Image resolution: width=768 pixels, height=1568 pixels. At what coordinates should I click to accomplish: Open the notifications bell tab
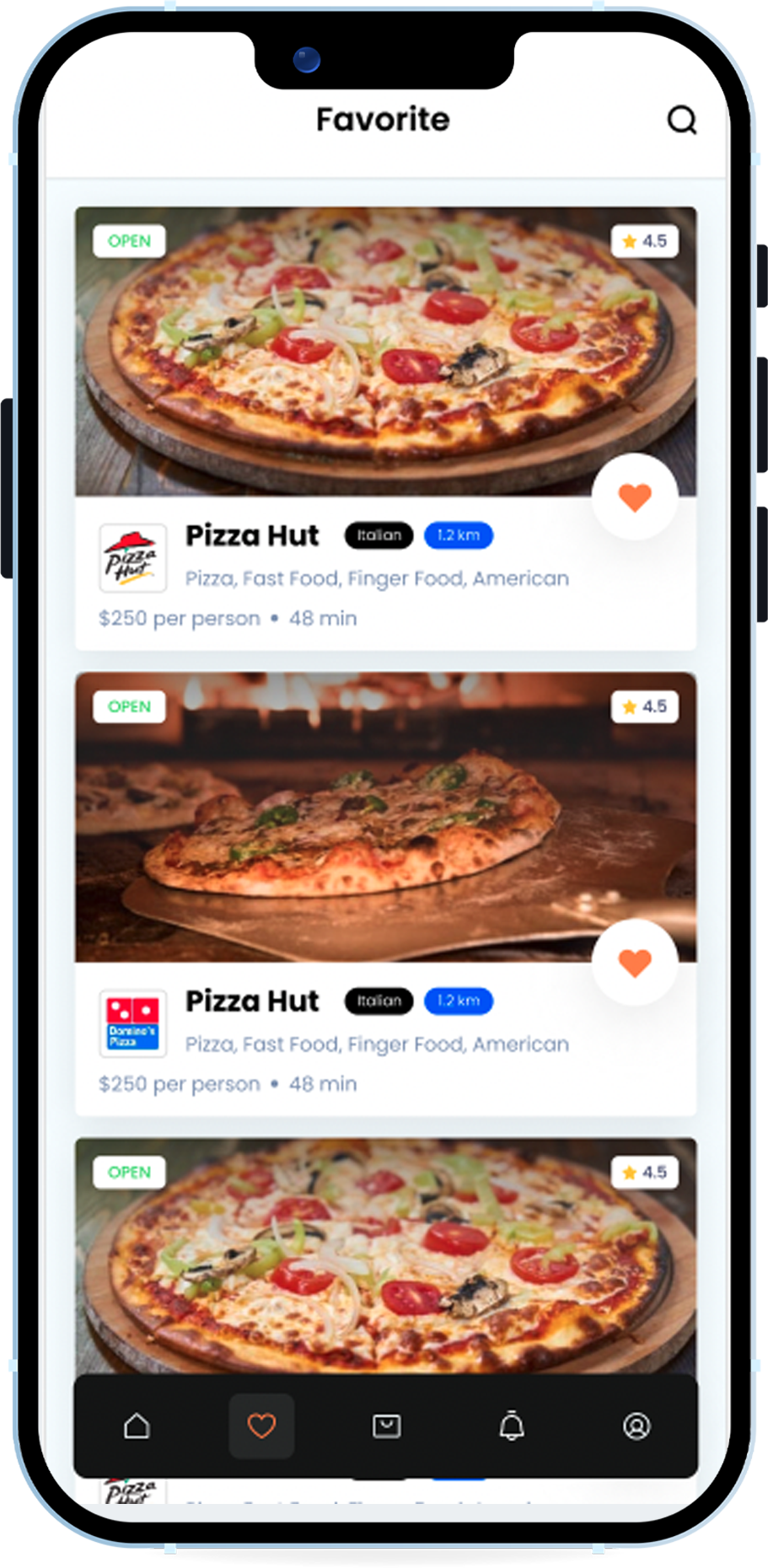pos(512,1426)
